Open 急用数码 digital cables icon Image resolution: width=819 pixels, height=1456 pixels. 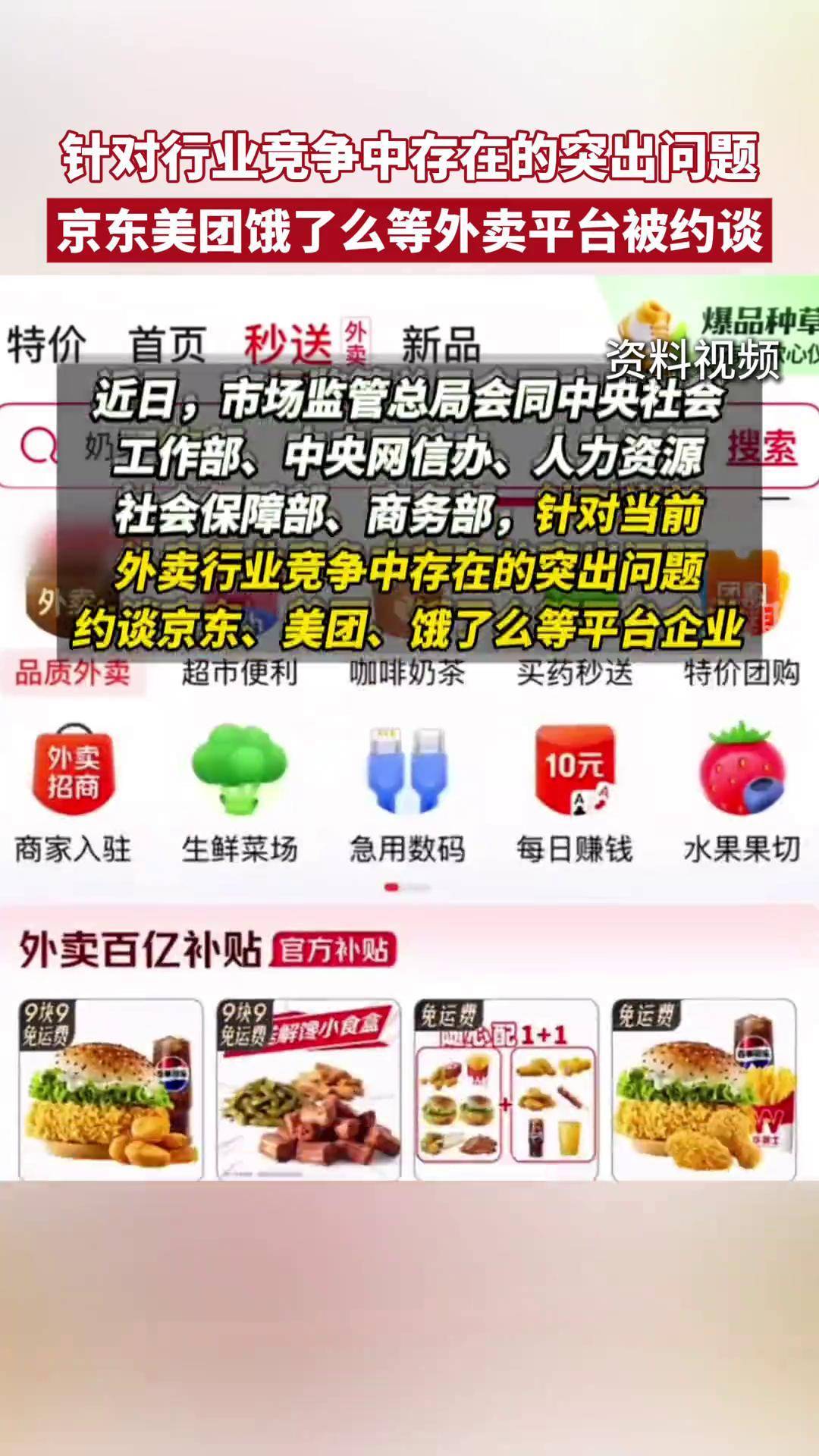click(x=406, y=770)
